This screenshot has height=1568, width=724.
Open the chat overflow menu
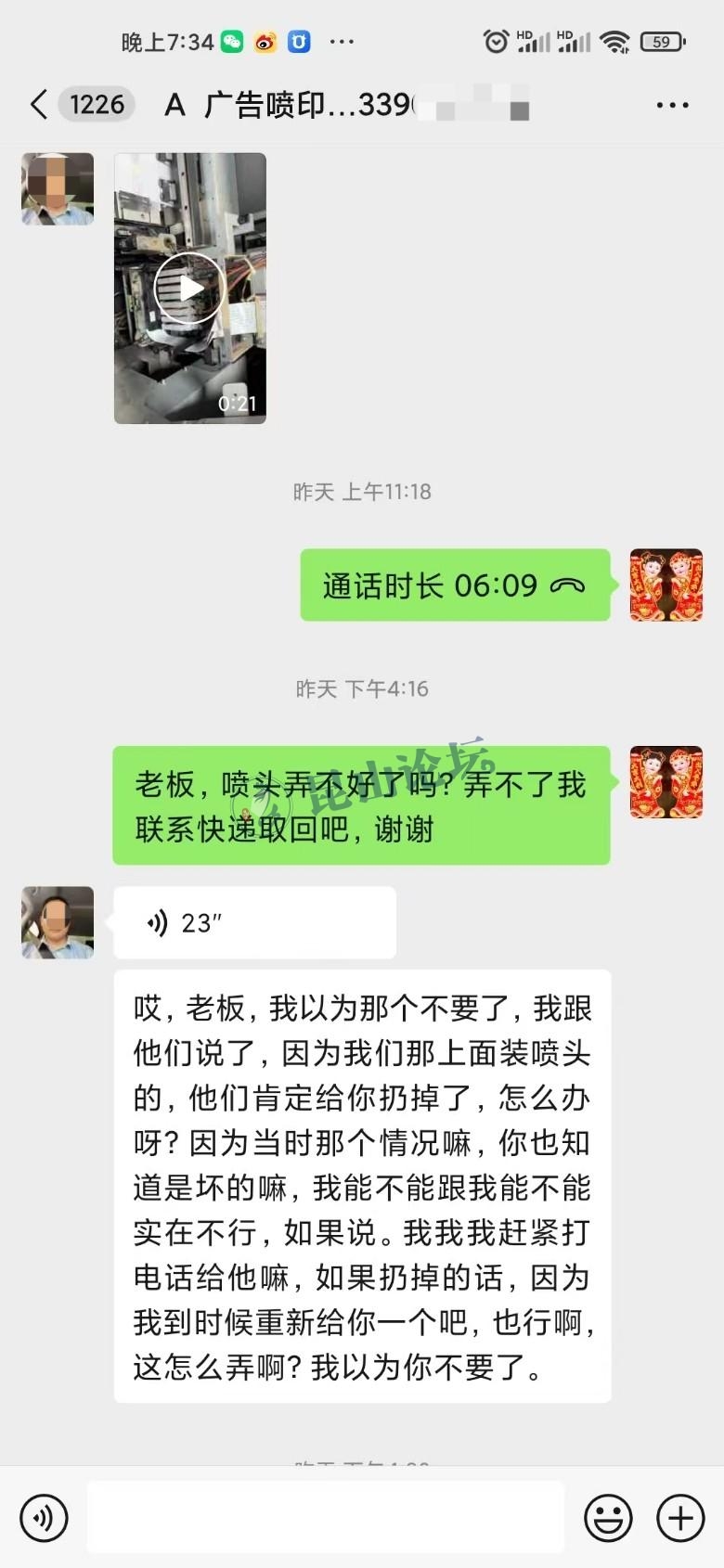(672, 106)
